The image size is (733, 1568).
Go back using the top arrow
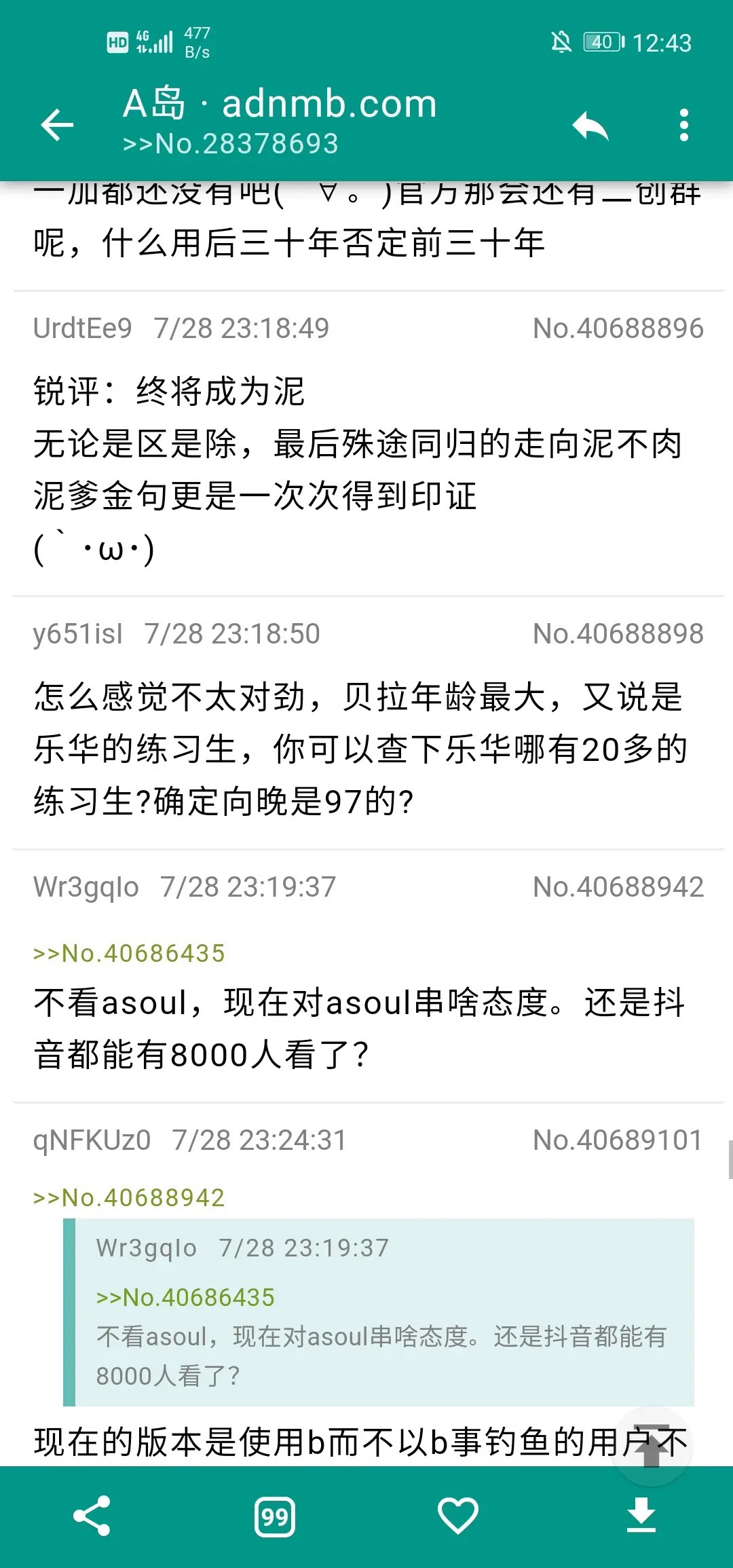tap(57, 126)
